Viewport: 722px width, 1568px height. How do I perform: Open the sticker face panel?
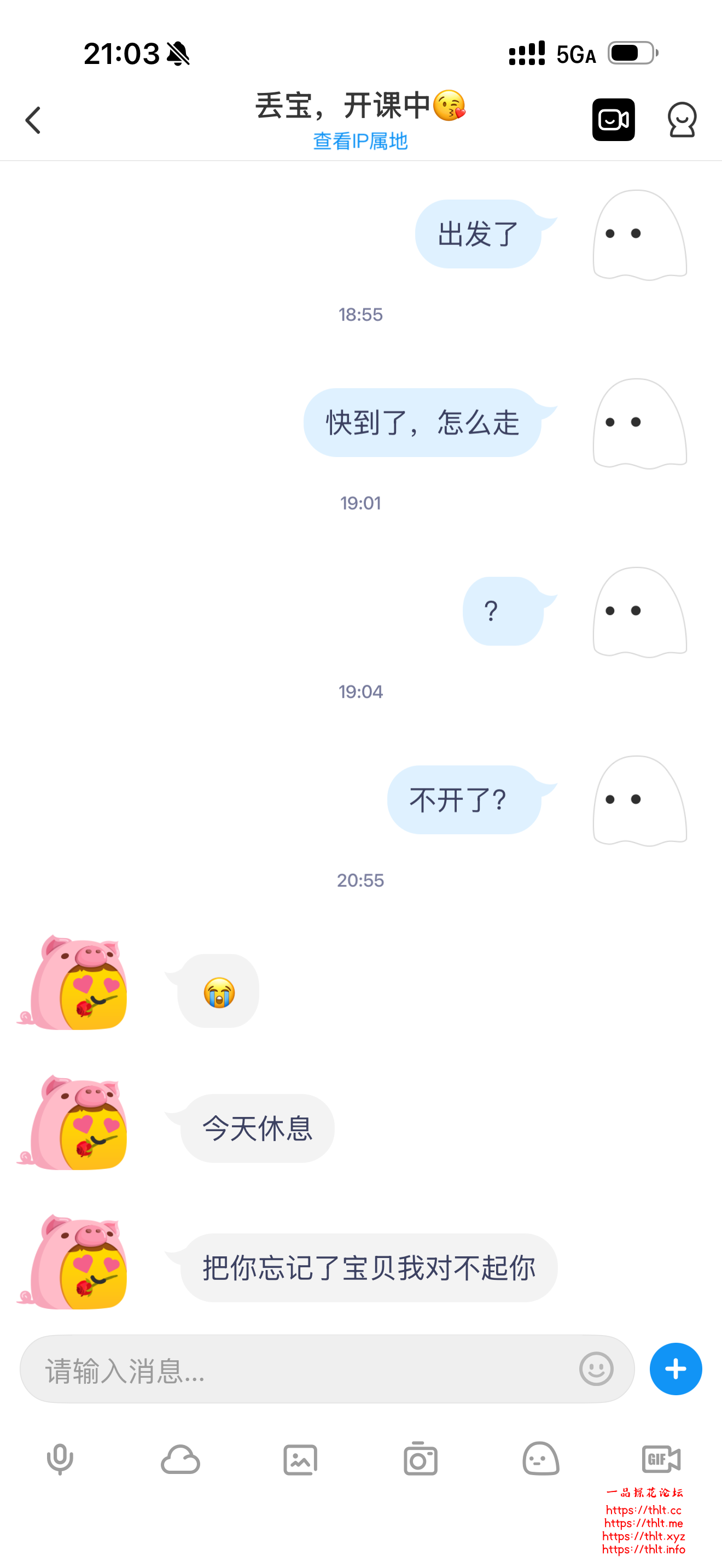pyautogui.click(x=541, y=1459)
